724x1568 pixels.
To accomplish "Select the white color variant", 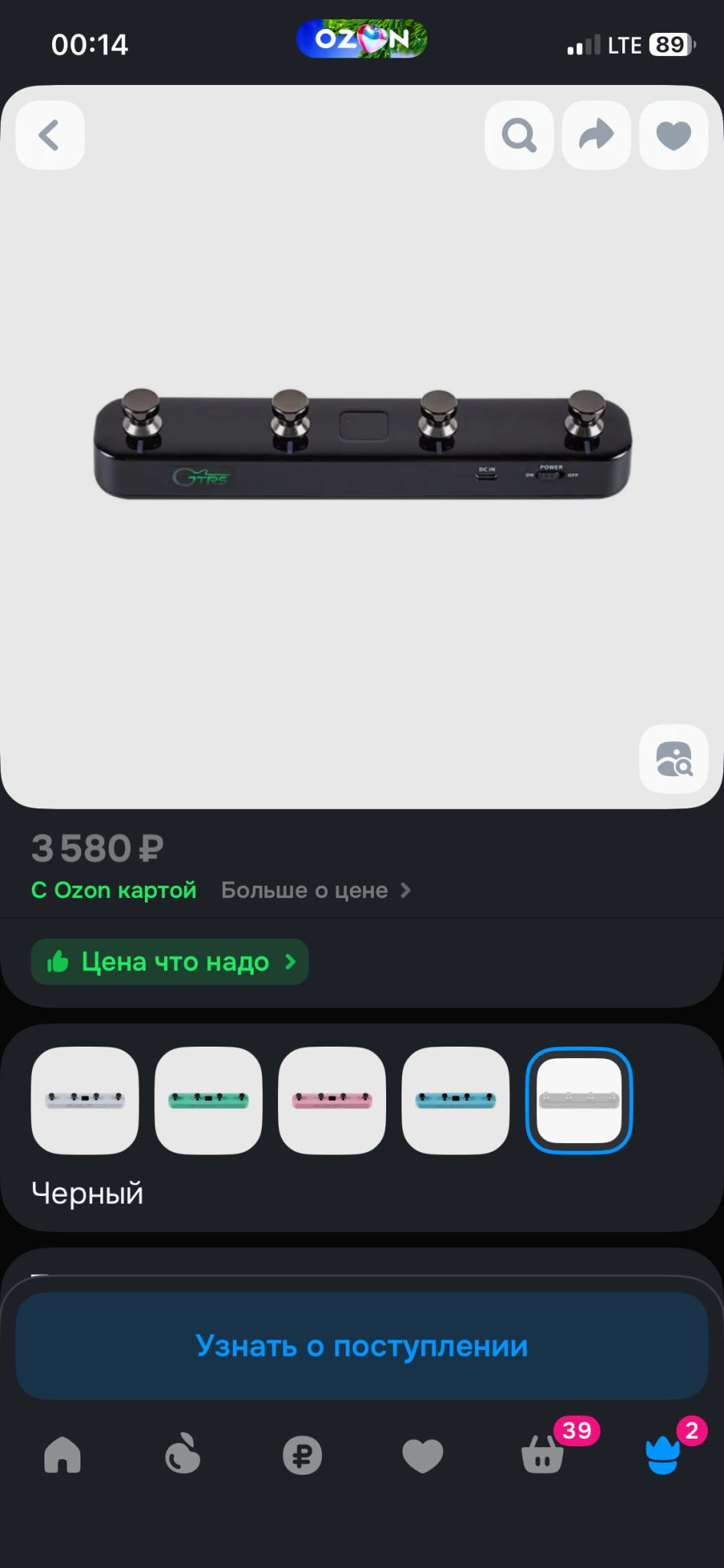I will pos(85,1100).
